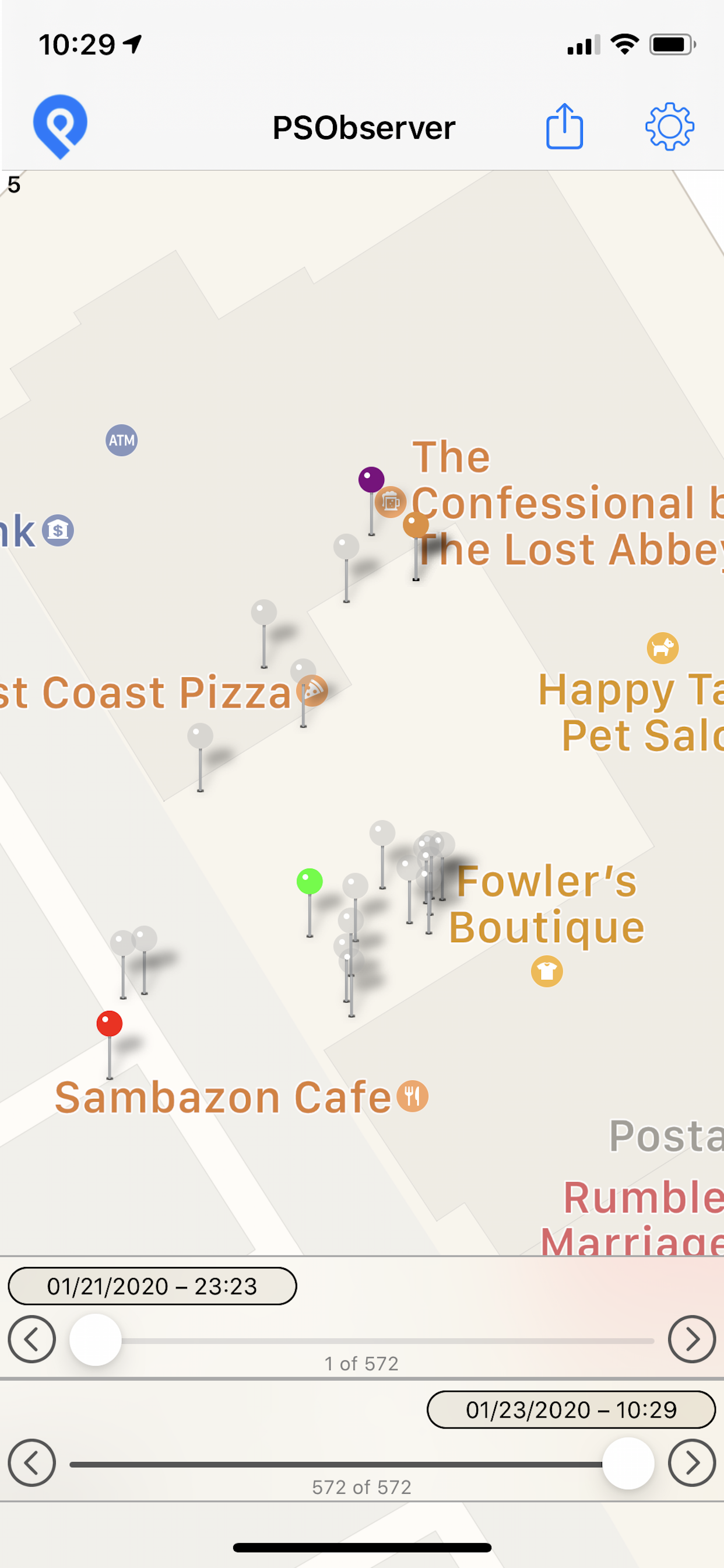724x1568 pixels.
Task: Select the purple map pin
Action: pos(371,480)
